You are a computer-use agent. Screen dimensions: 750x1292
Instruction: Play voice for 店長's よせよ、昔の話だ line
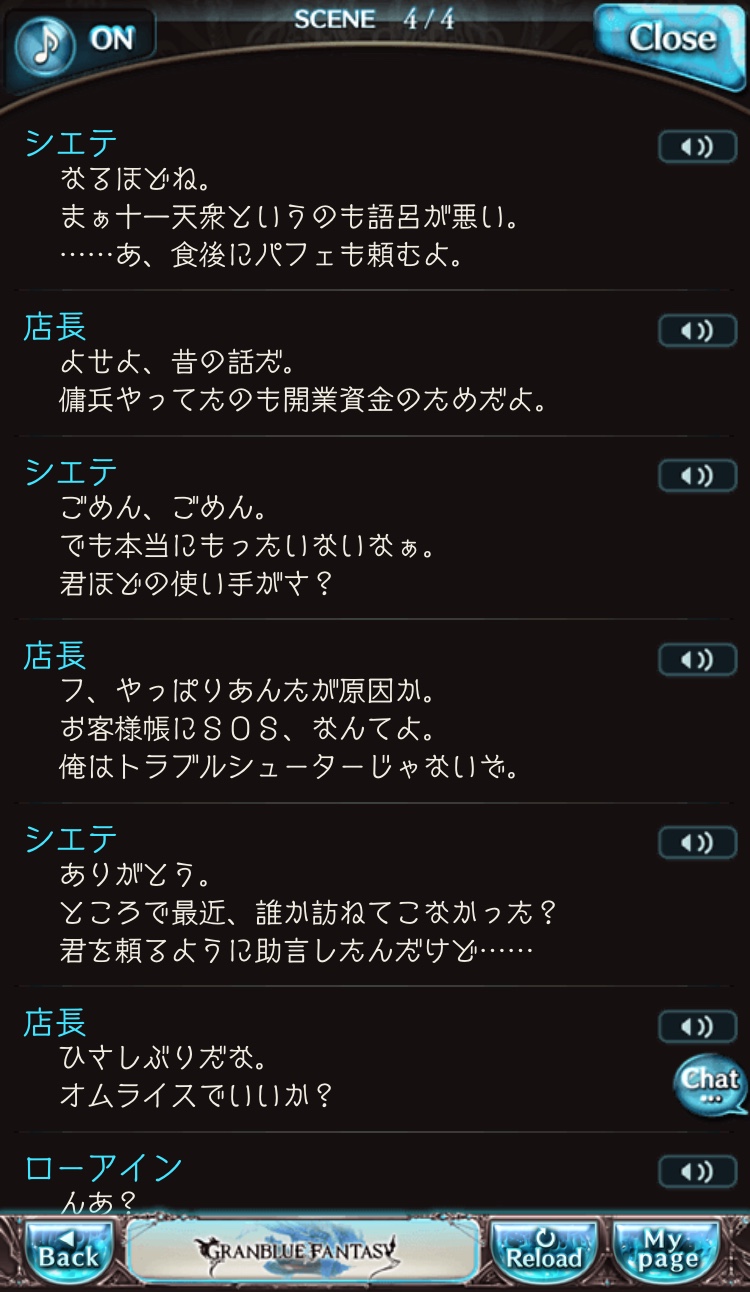pos(697,330)
